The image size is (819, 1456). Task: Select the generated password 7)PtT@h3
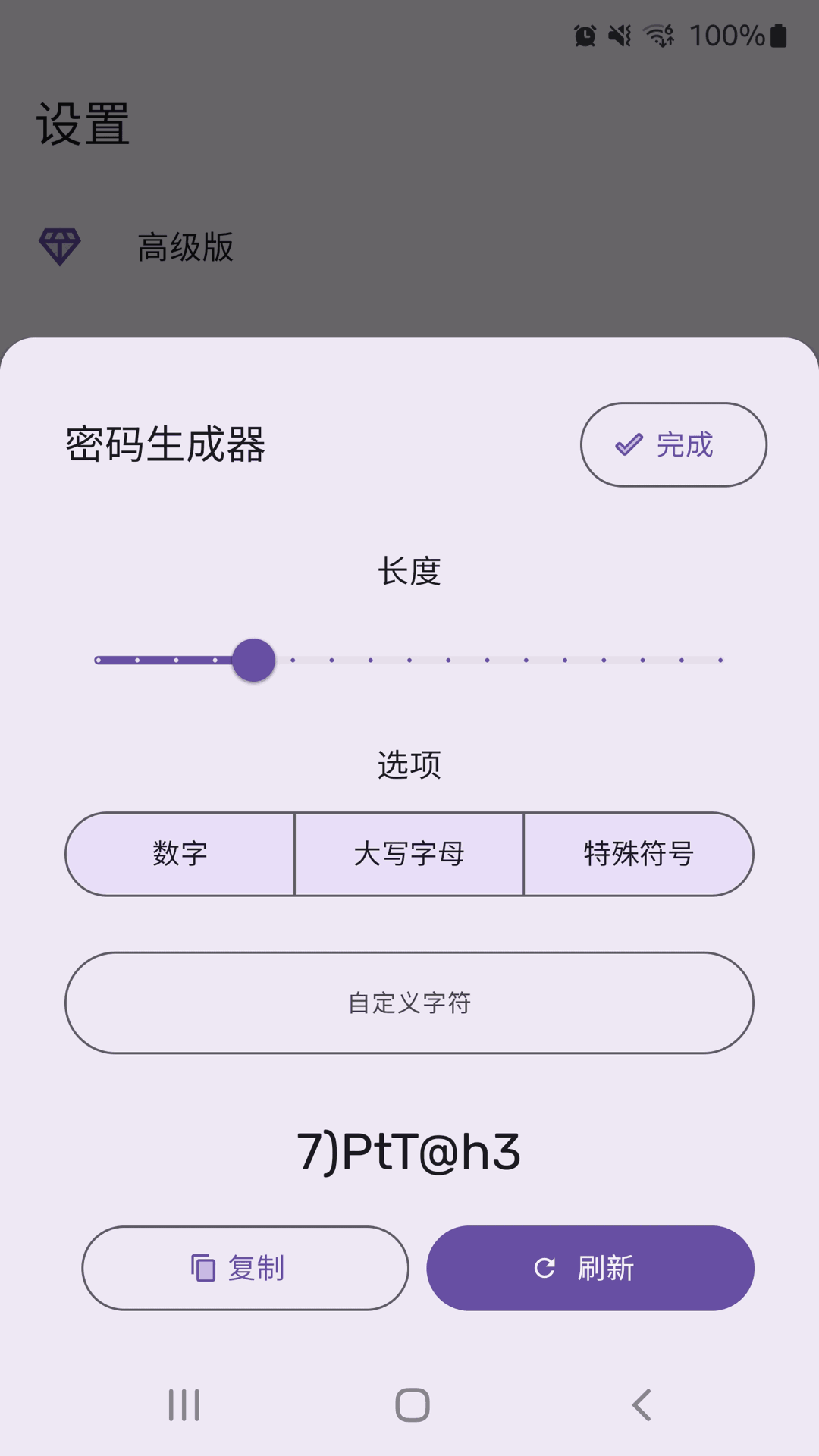[409, 1151]
